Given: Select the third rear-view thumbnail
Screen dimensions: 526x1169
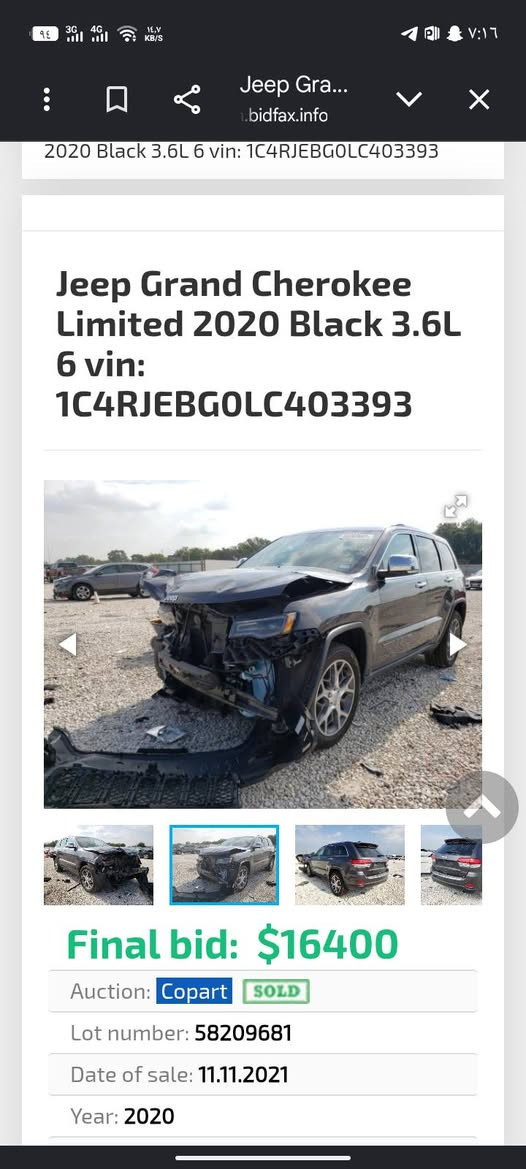Looking at the screenshot, I should 350,865.
